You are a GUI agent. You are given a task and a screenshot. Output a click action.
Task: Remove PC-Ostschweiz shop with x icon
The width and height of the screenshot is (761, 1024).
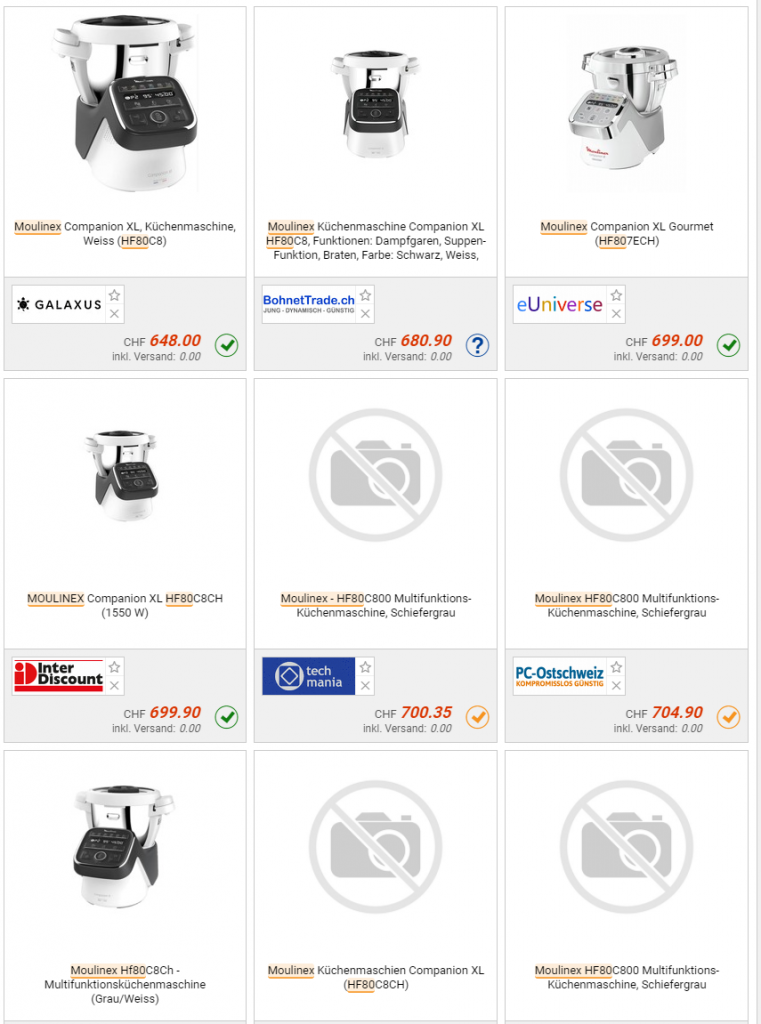tap(617, 686)
